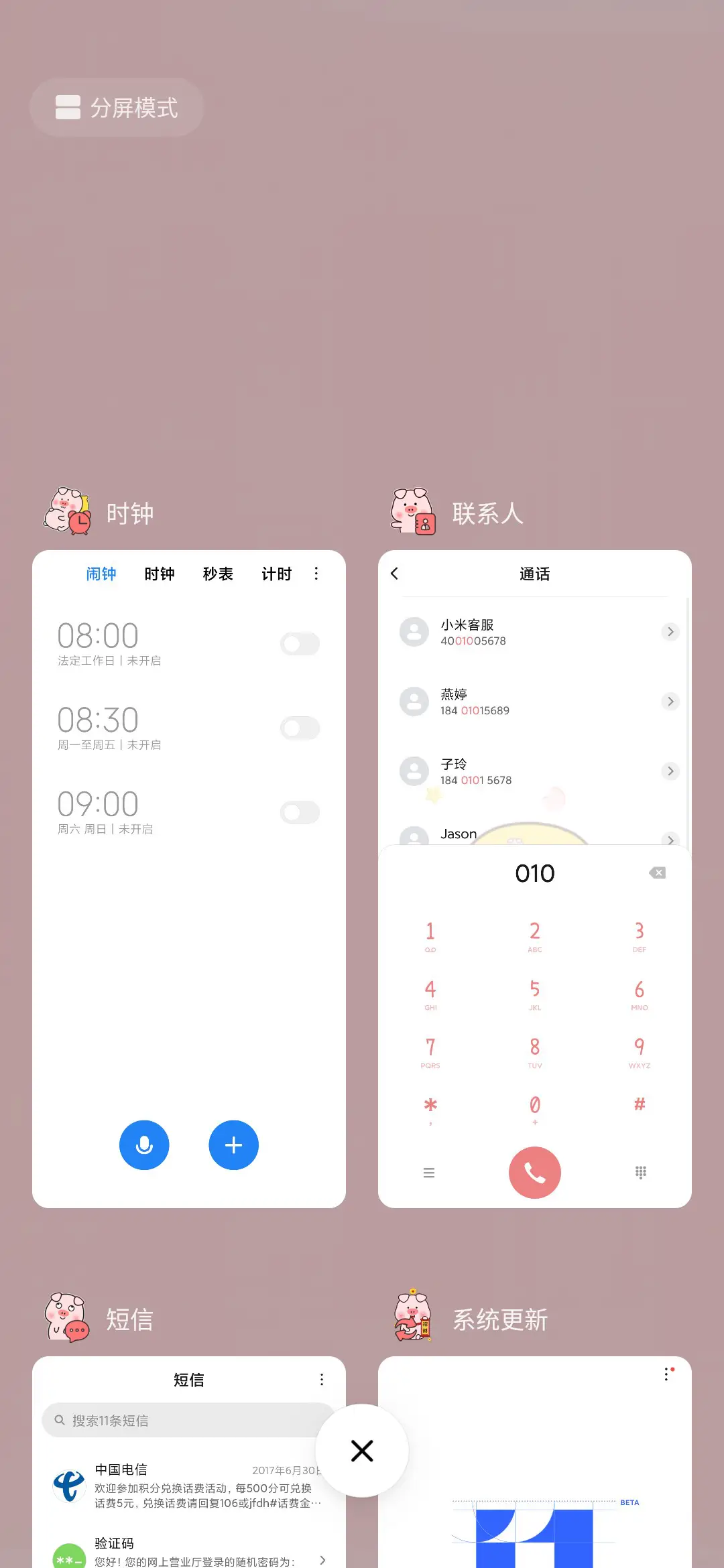Screen dimensions: 724x1568
Task: Tap the back chevron on 通话 screen
Action: pos(394,574)
